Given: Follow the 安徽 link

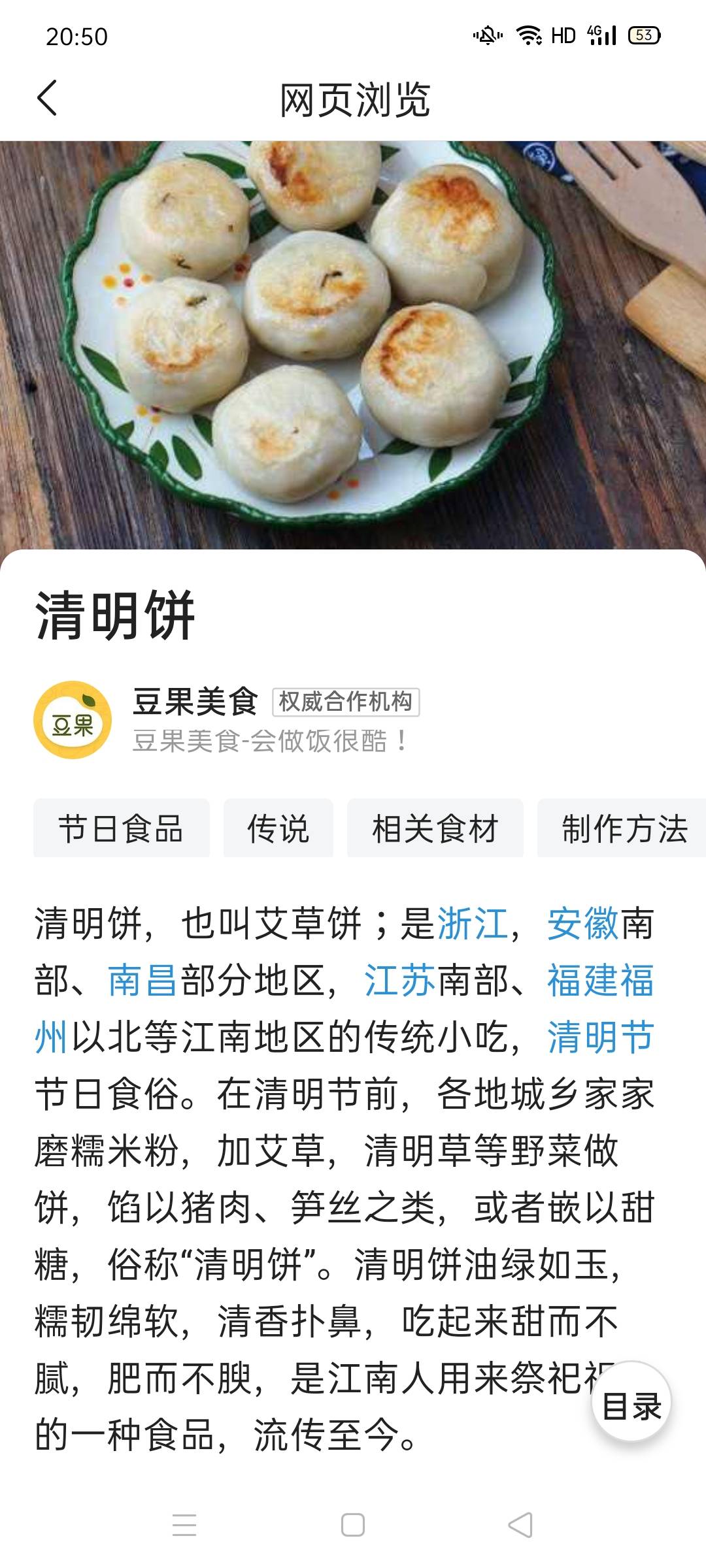Looking at the screenshot, I should [x=582, y=924].
